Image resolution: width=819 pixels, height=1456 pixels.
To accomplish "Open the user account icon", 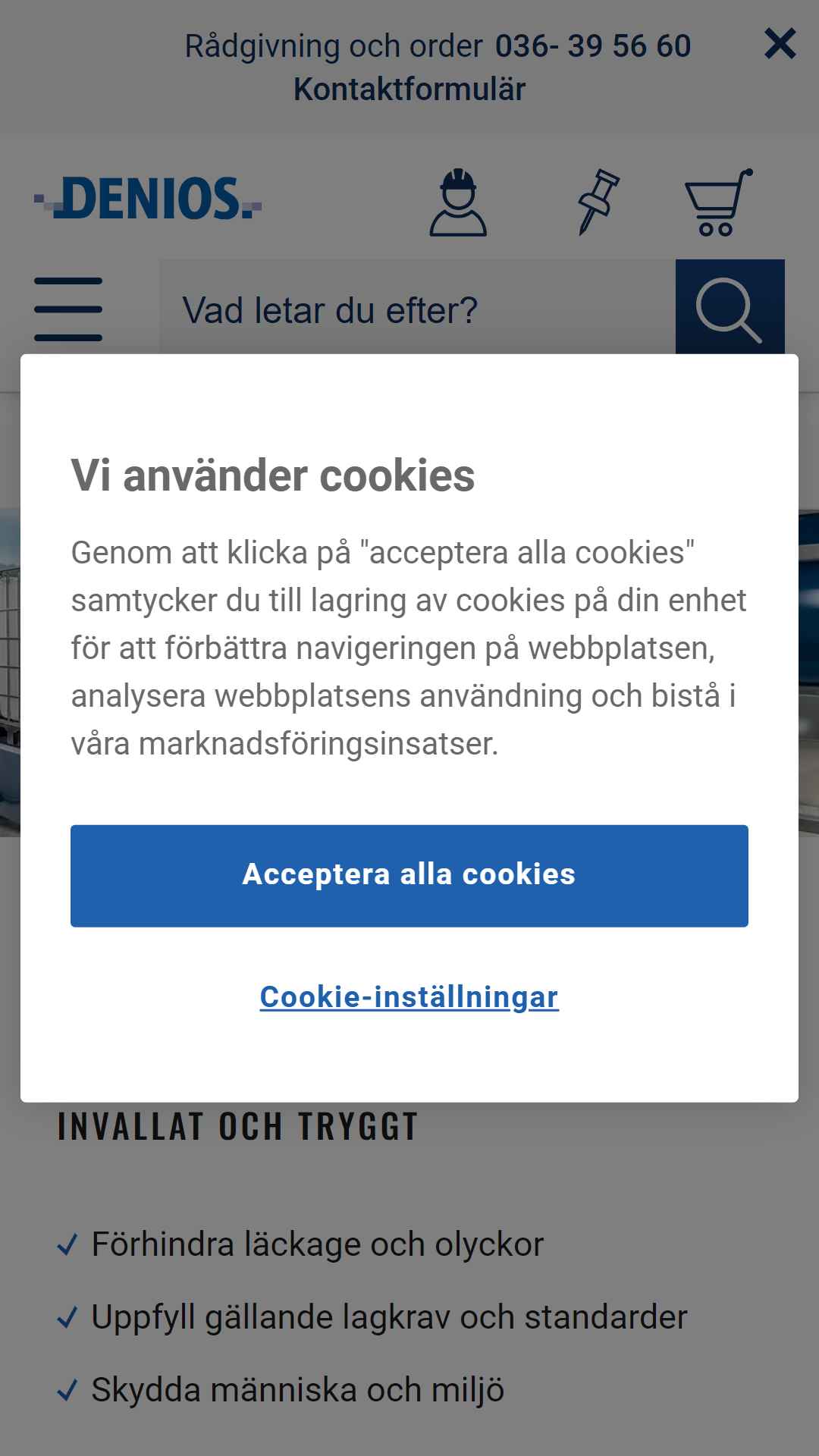I will pos(458,202).
